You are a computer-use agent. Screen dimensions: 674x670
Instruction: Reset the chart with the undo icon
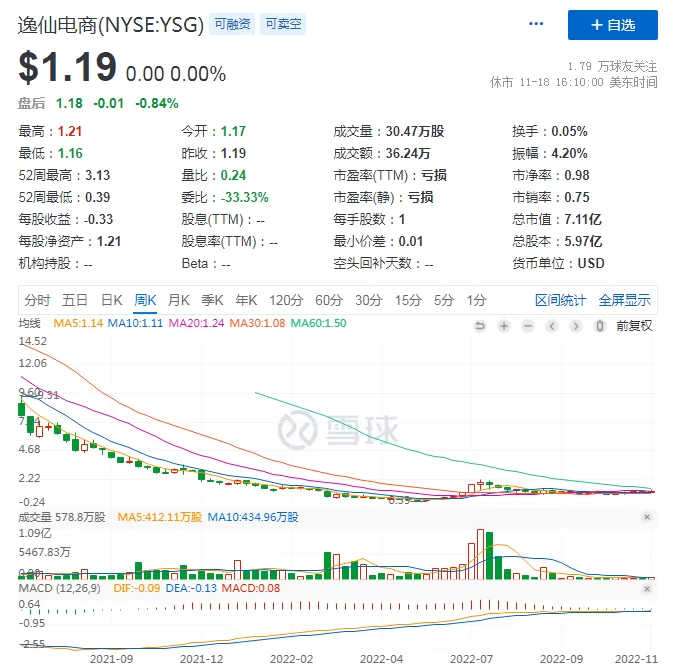[x=480, y=326]
